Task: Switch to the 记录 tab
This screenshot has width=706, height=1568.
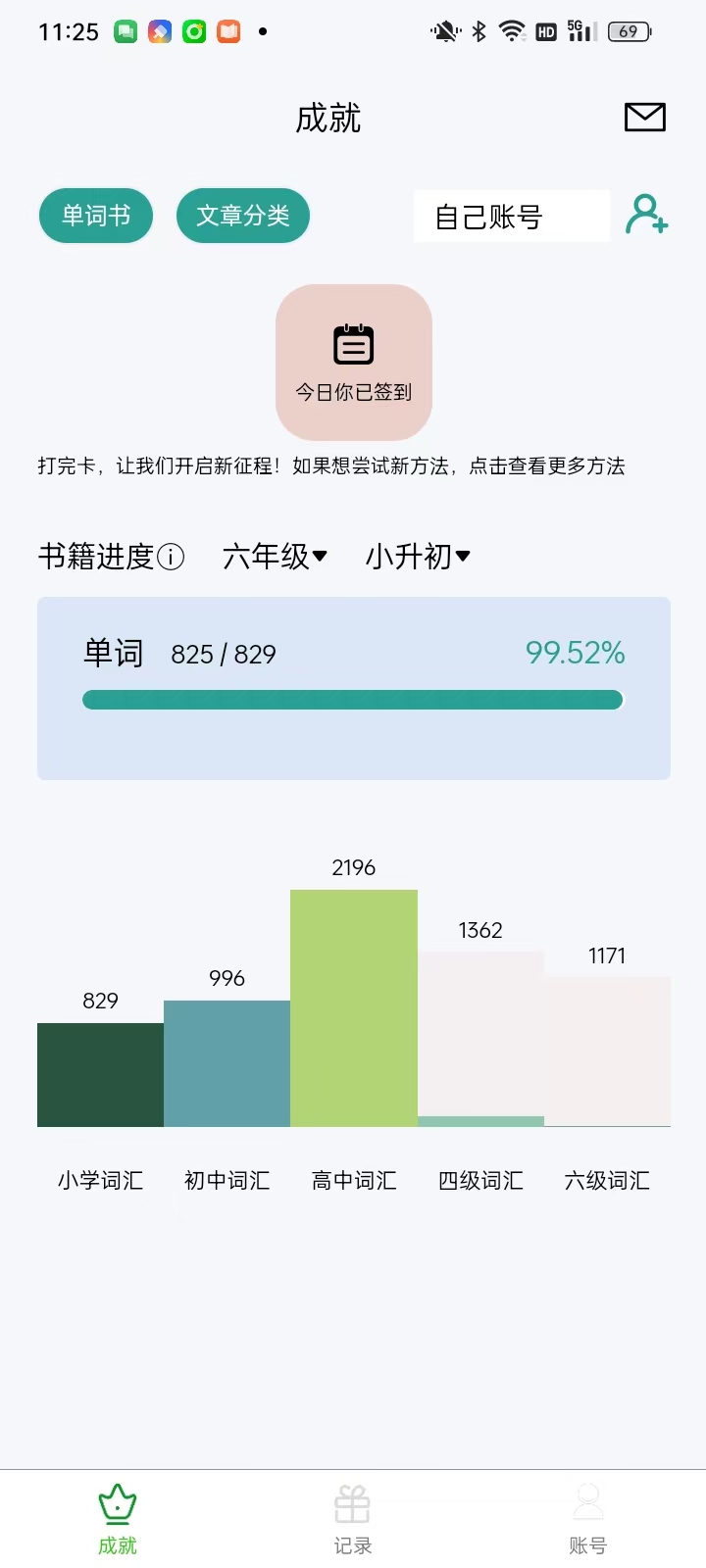Action: point(353,1519)
